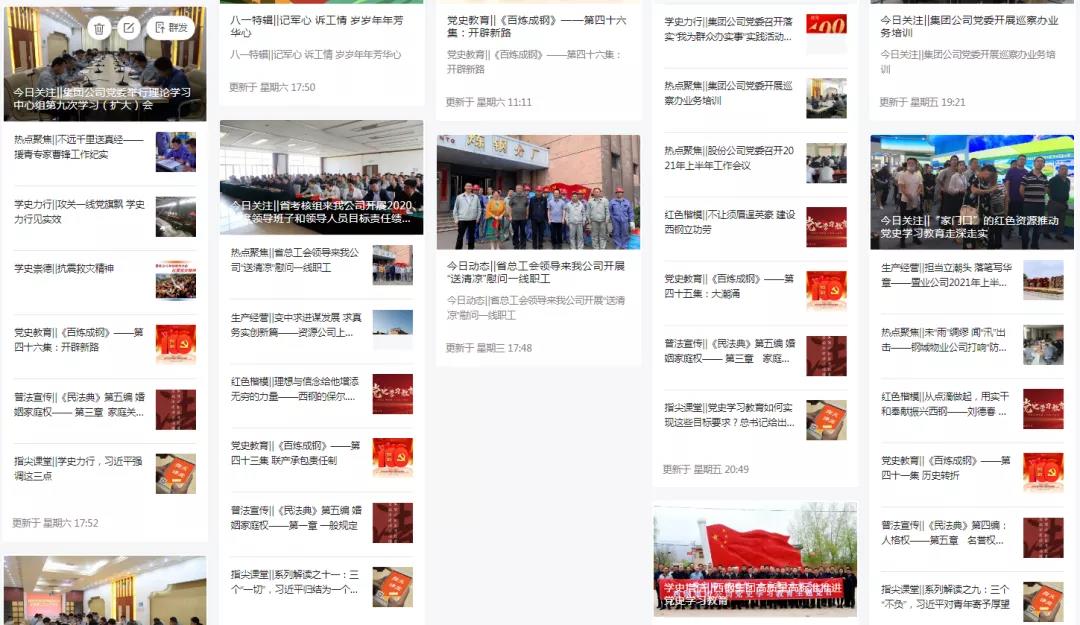
Task: Open 热点聚焦 不远千里送真经 article
Action: coord(80,147)
